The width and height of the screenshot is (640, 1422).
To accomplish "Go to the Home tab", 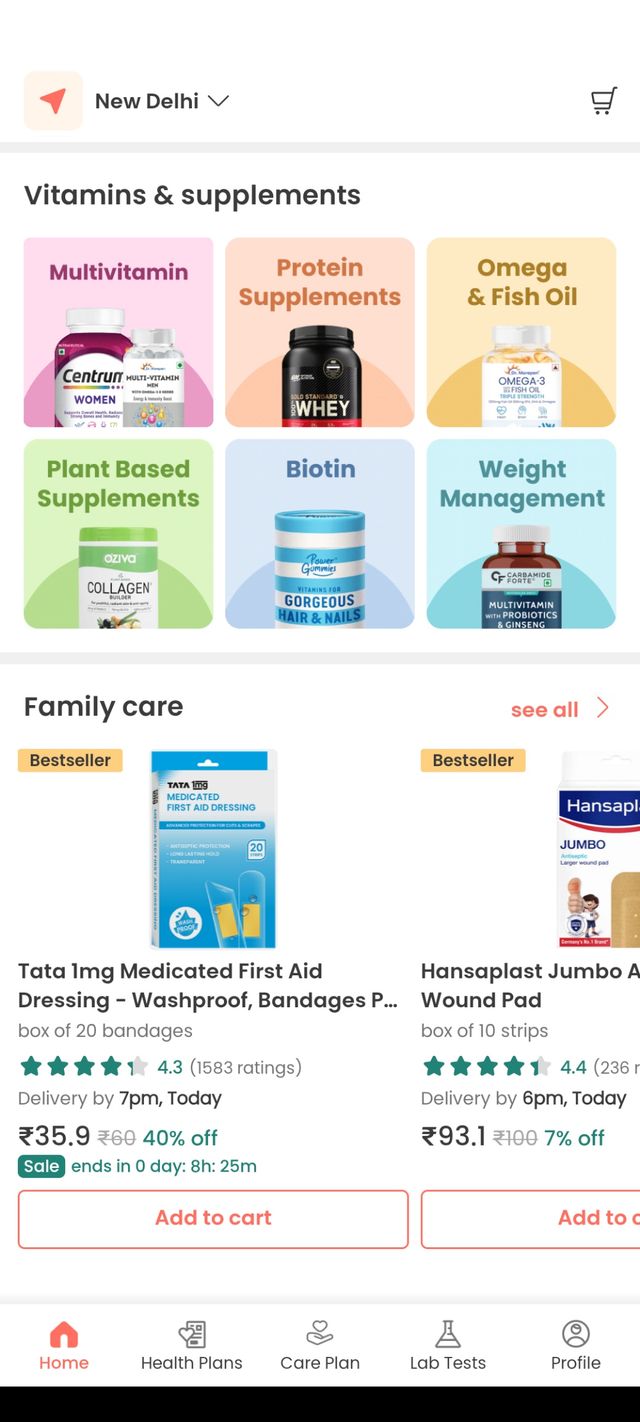I will [x=64, y=1346].
